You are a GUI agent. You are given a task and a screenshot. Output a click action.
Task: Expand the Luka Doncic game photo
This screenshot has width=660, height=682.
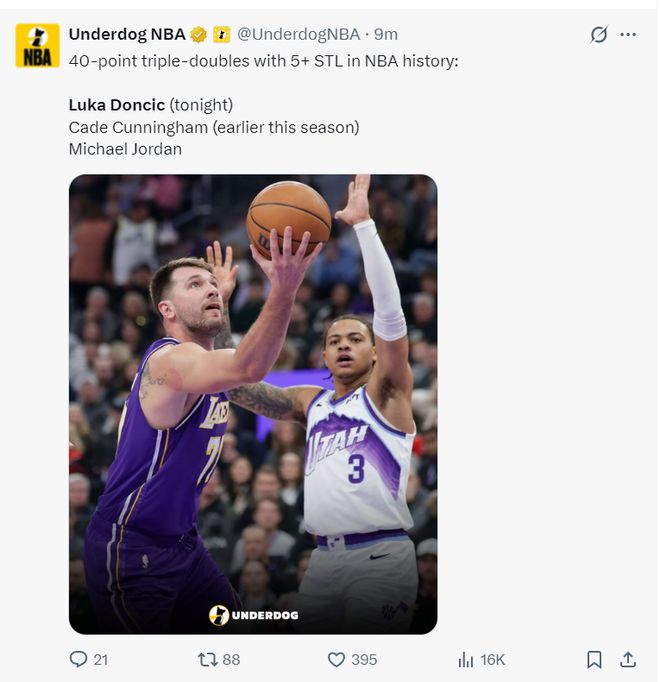click(253, 404)
